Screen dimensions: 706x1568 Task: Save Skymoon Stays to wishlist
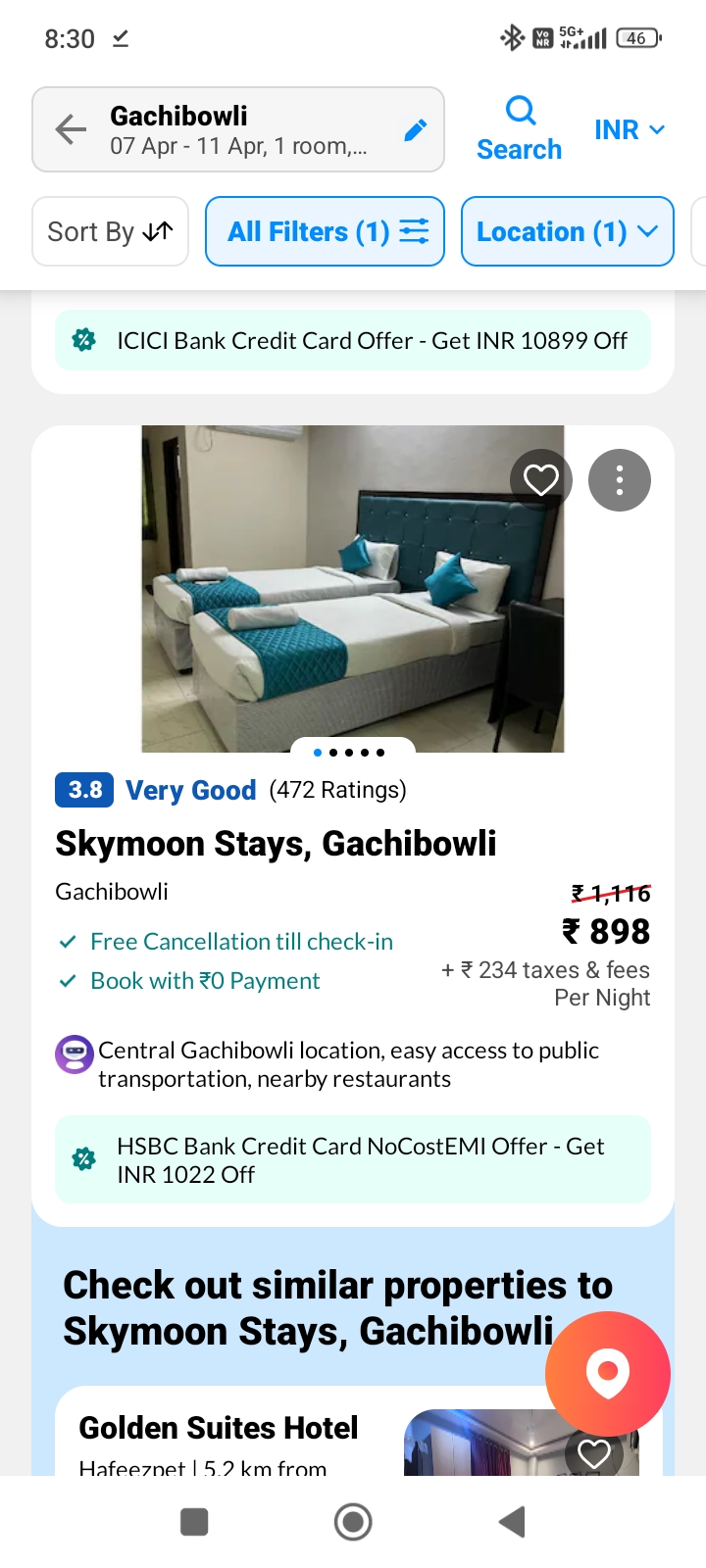[x=541, y=480]
